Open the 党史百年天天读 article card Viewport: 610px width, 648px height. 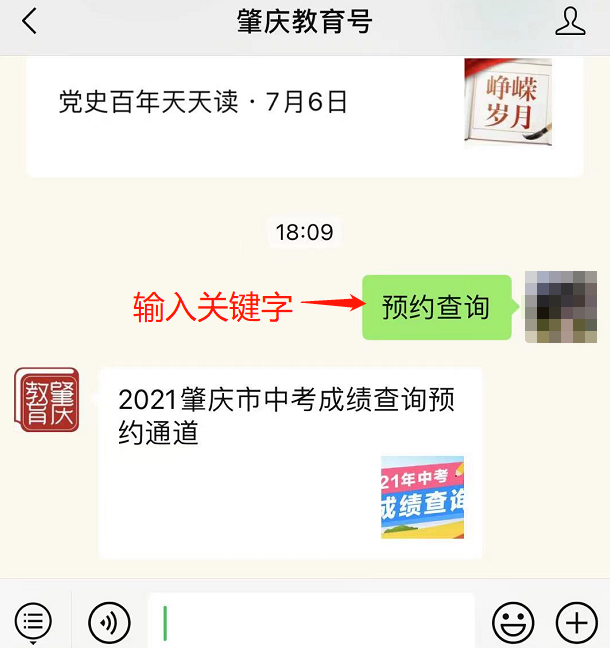click(x=300, y=105)
